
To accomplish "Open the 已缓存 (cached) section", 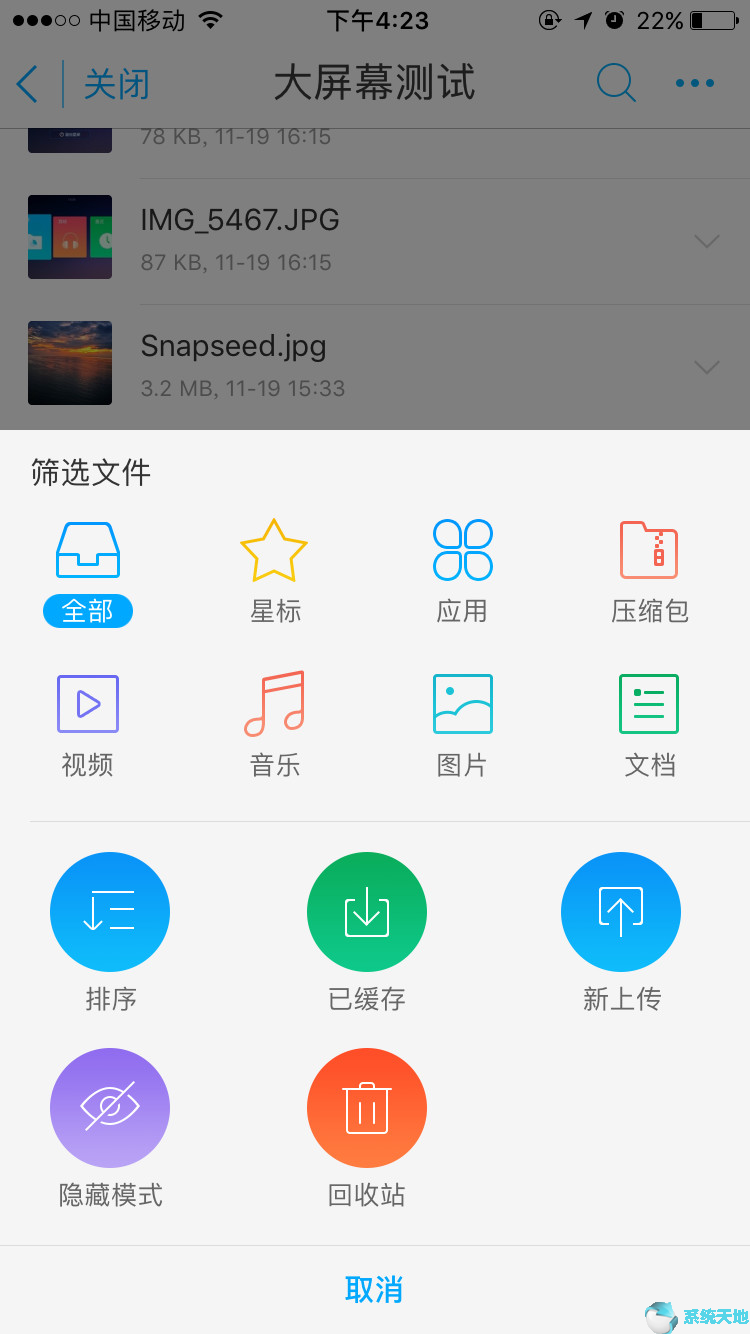I will tap(366, 912).
